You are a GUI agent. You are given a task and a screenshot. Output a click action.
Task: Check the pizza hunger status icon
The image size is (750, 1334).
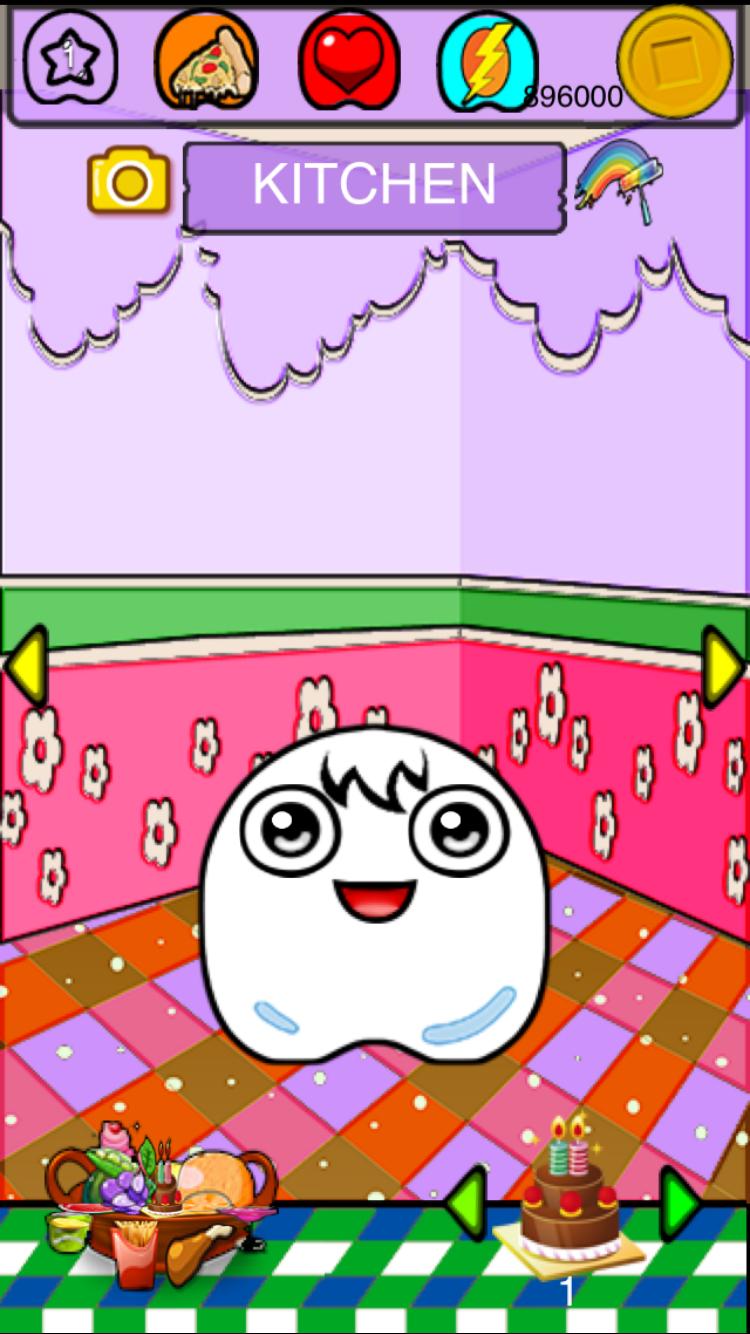tap(205, 60)
